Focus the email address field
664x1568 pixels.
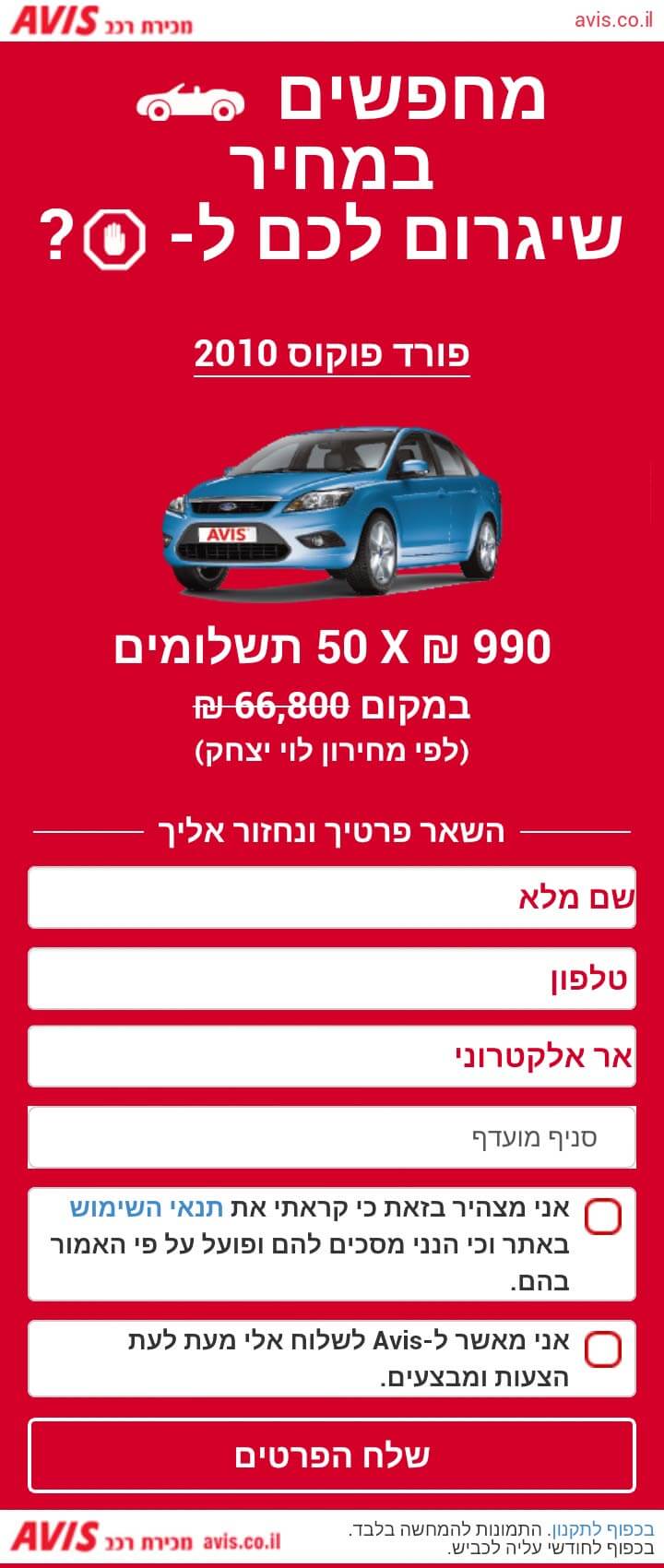[x=332, y=1056]
